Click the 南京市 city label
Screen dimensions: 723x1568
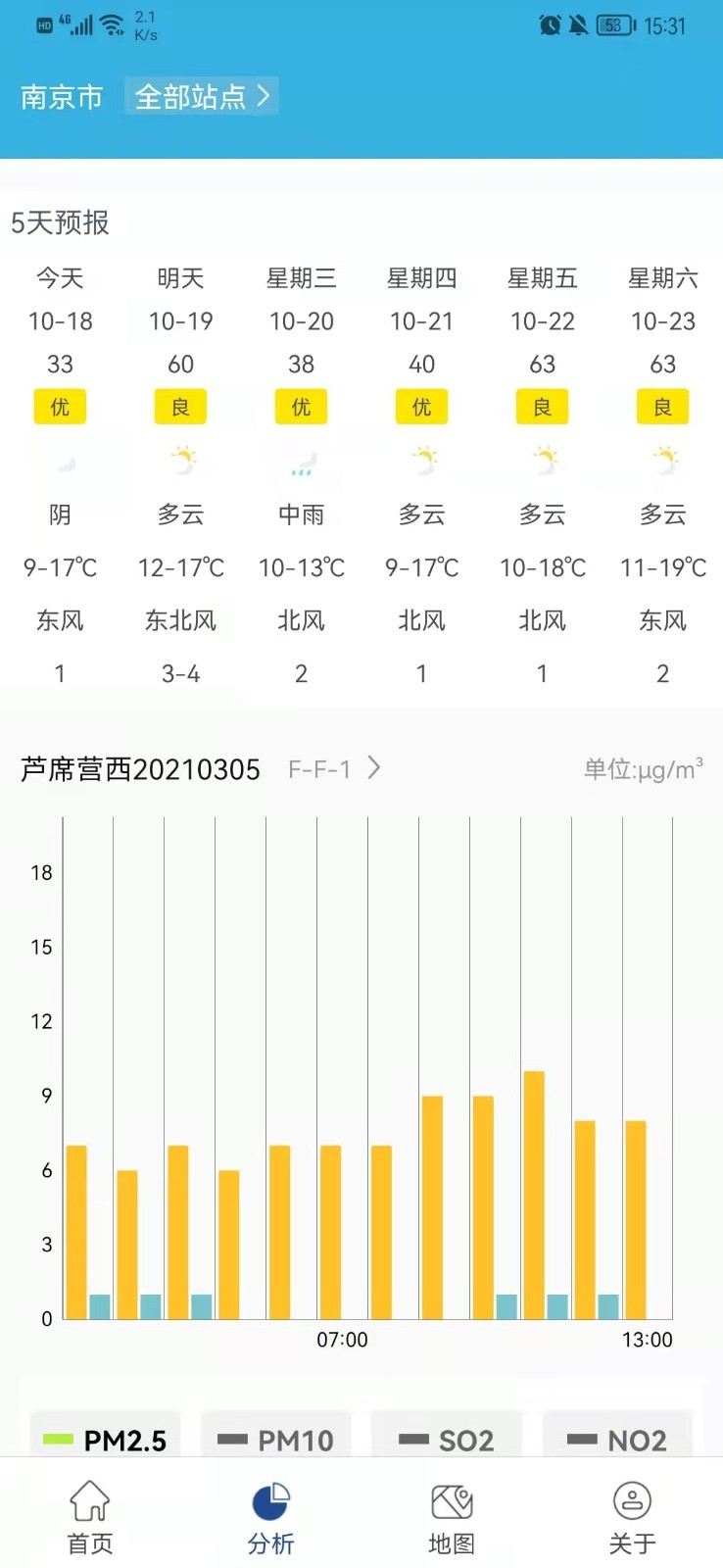tap(61, 96)
